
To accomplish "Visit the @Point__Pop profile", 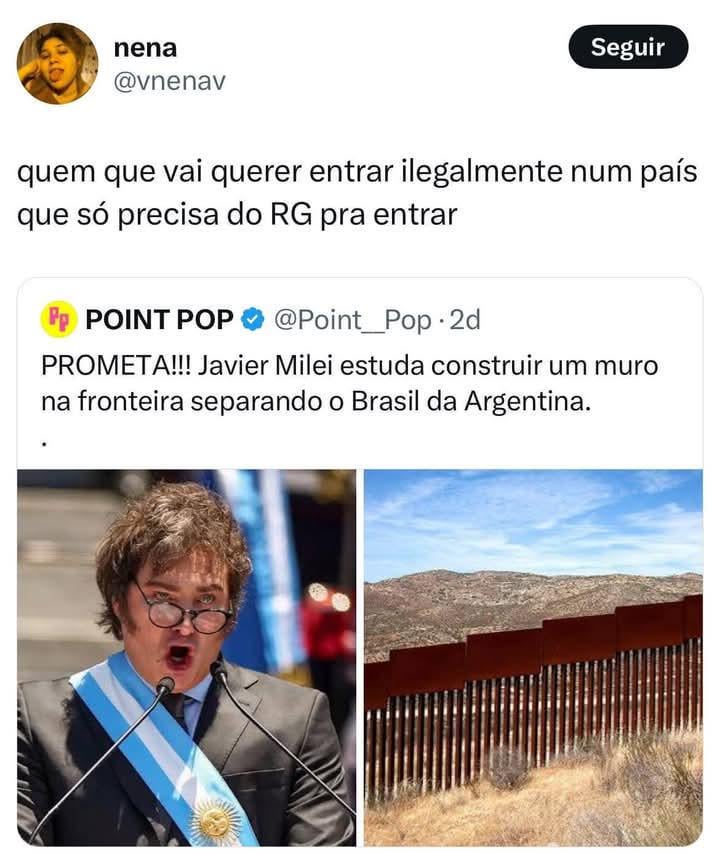I will point(352,319).
